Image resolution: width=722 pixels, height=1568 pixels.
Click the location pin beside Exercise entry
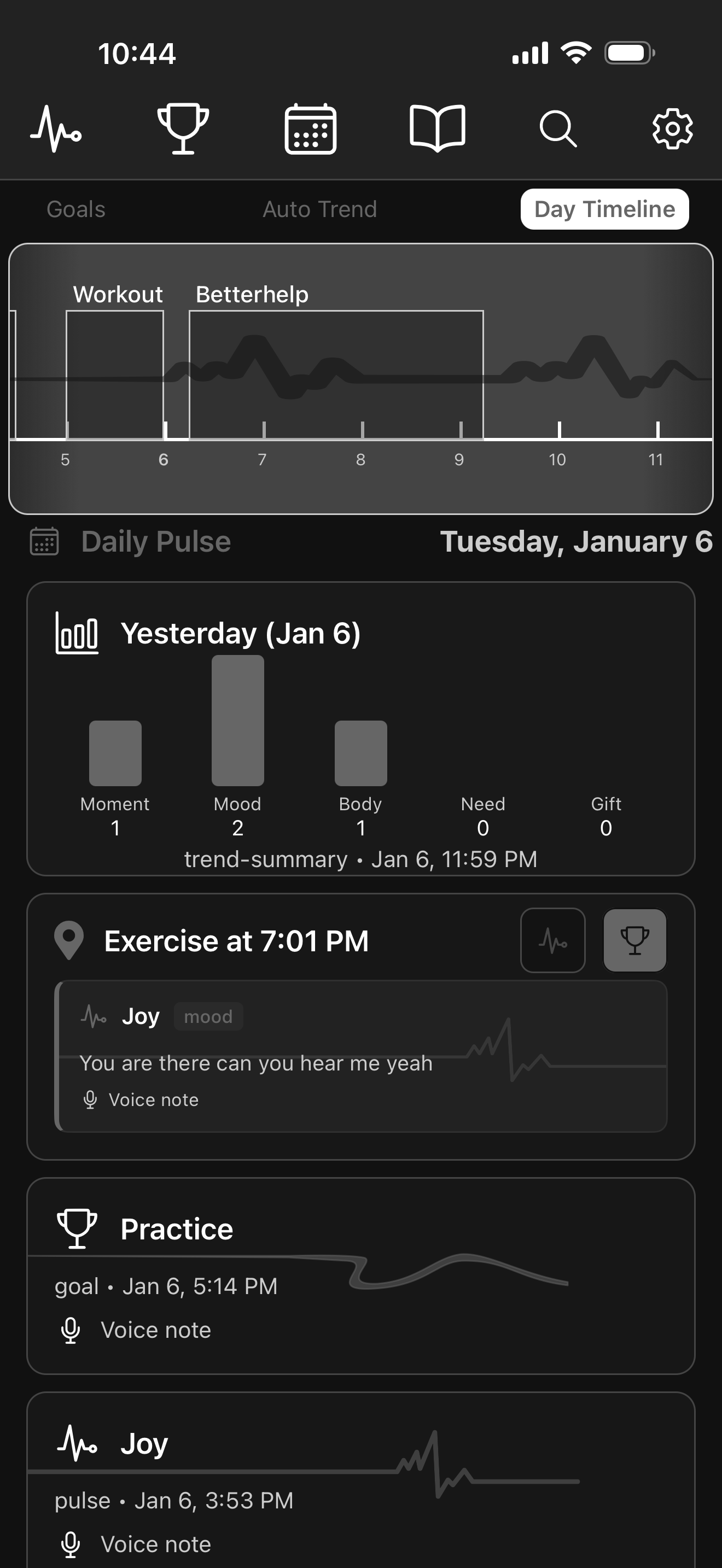point(68,940)
